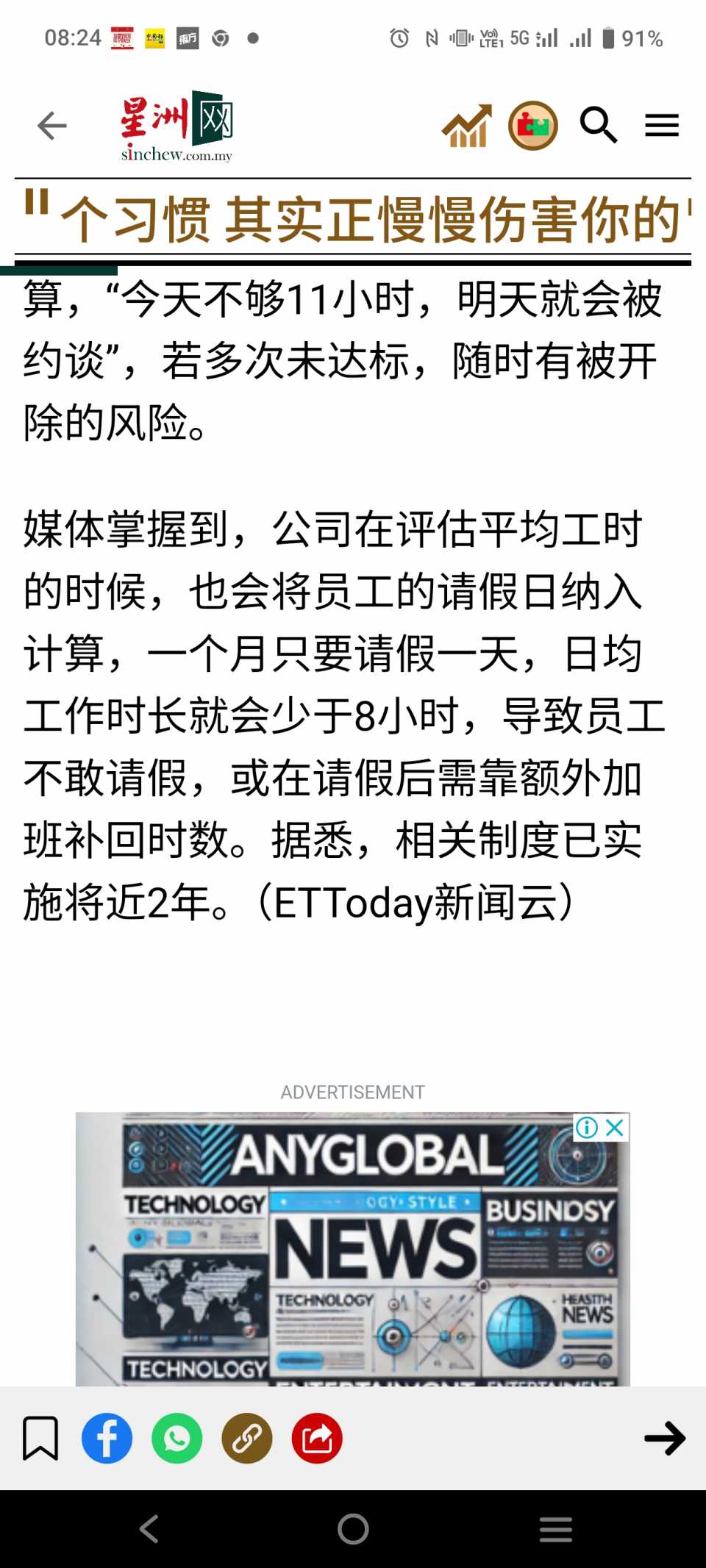706x1568 pixels.
Task: Open the ad info icon
Action: point(587,1127)
